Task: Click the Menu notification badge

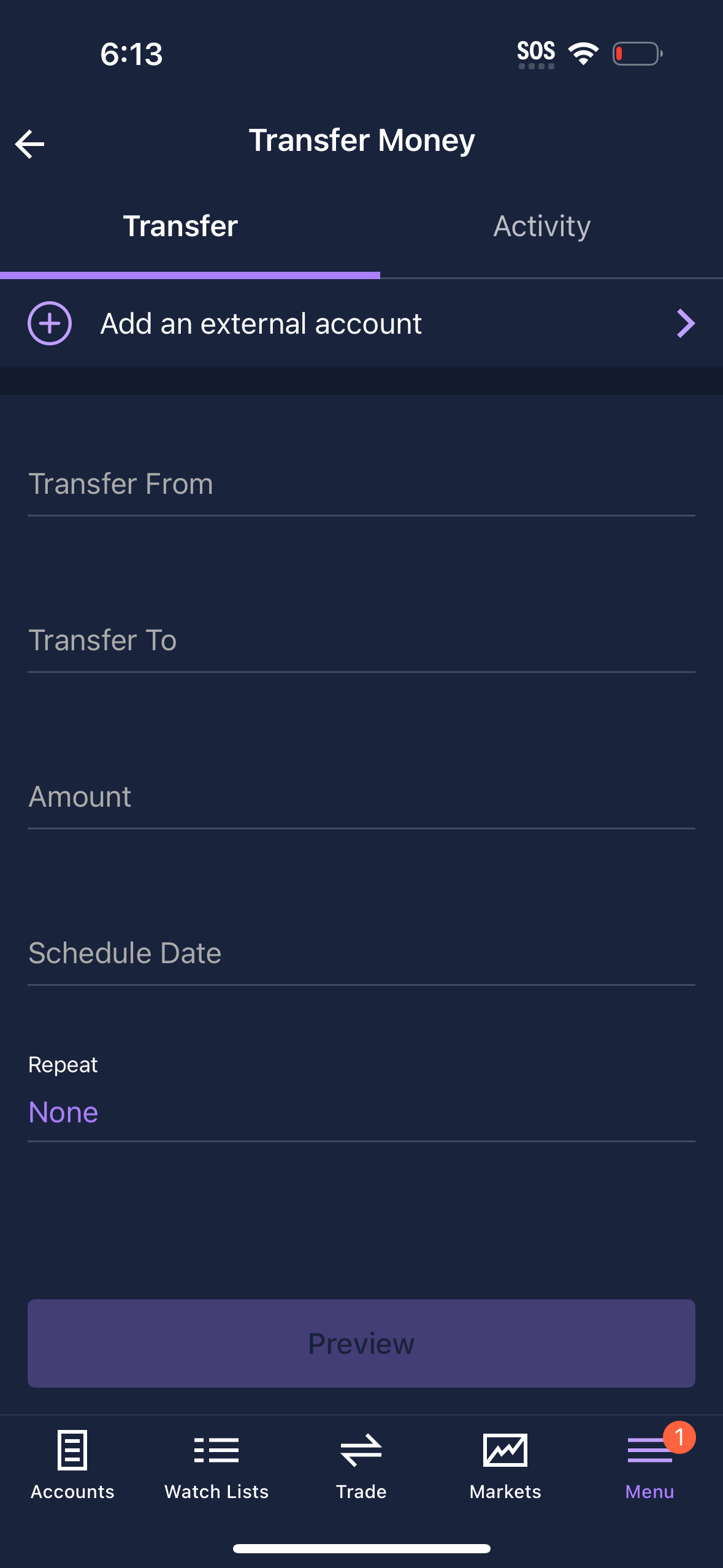Action: click(x=680, y=1438)
